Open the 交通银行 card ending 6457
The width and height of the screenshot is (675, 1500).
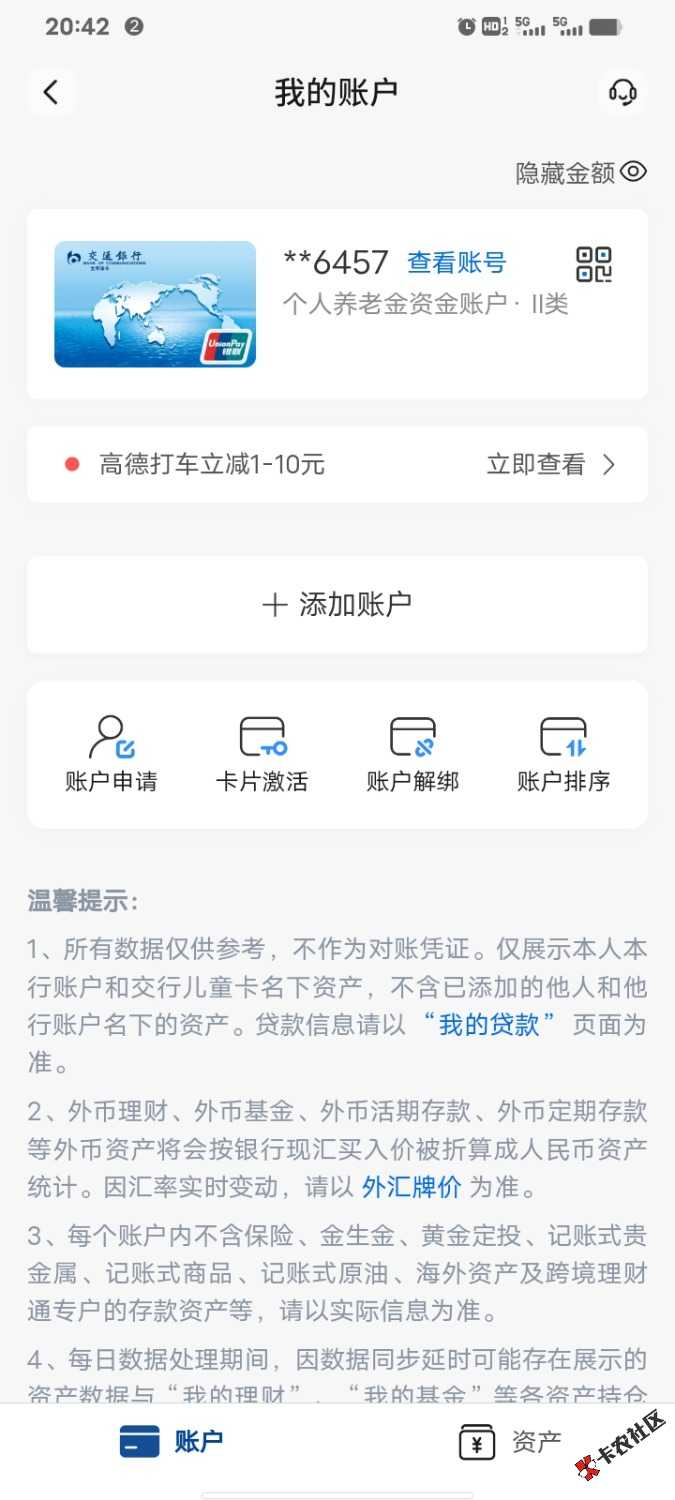pyautogui.click(x=155, y=304)
